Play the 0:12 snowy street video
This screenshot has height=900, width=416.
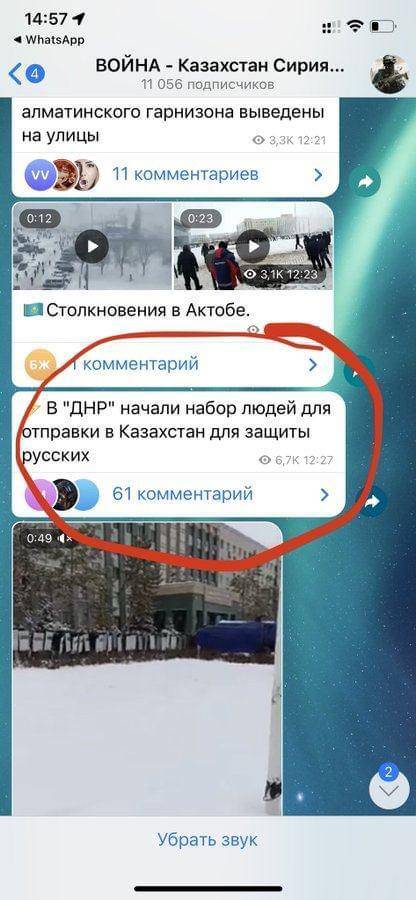pyautogui.click(x=92, y=246)
